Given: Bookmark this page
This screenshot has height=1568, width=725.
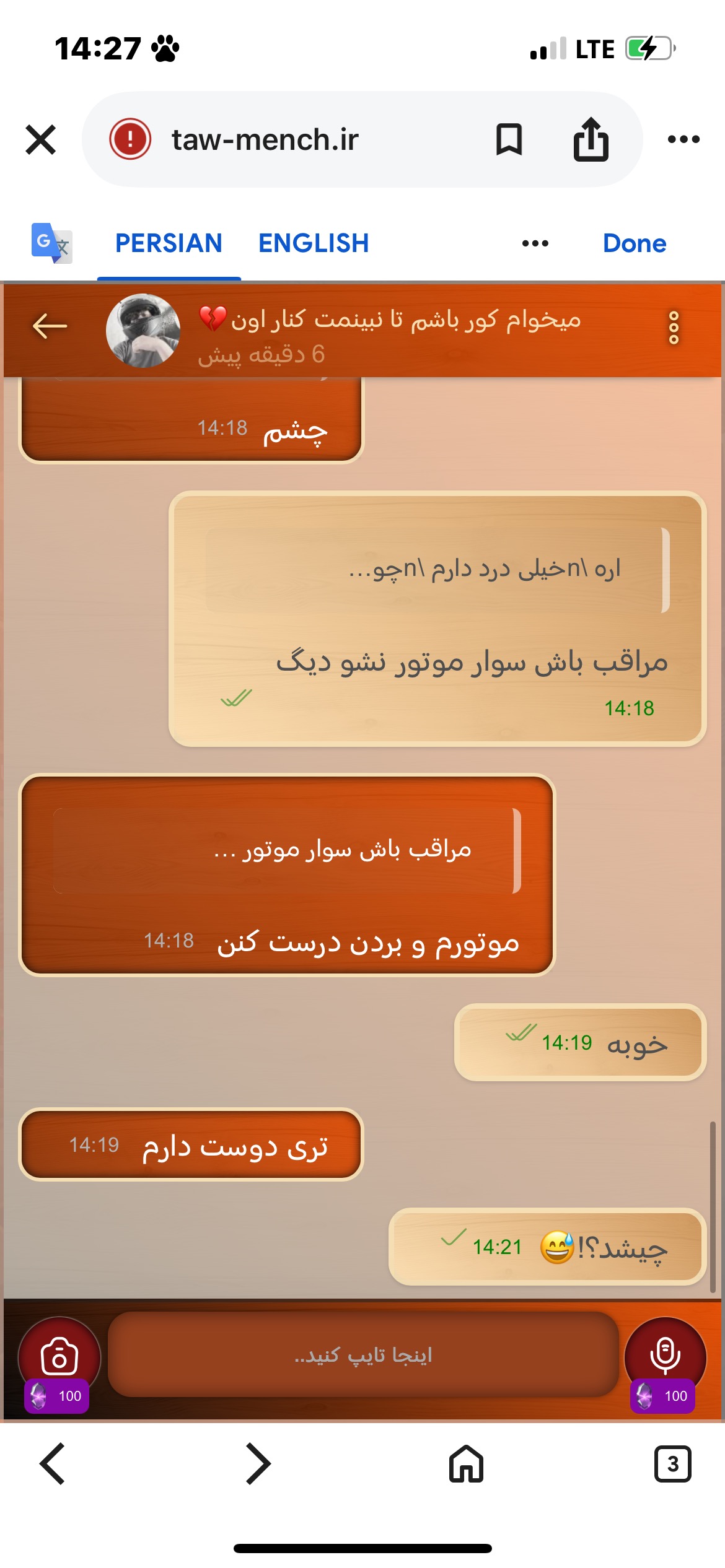Looking at the screenshot, I should click(x=509, y=139).
